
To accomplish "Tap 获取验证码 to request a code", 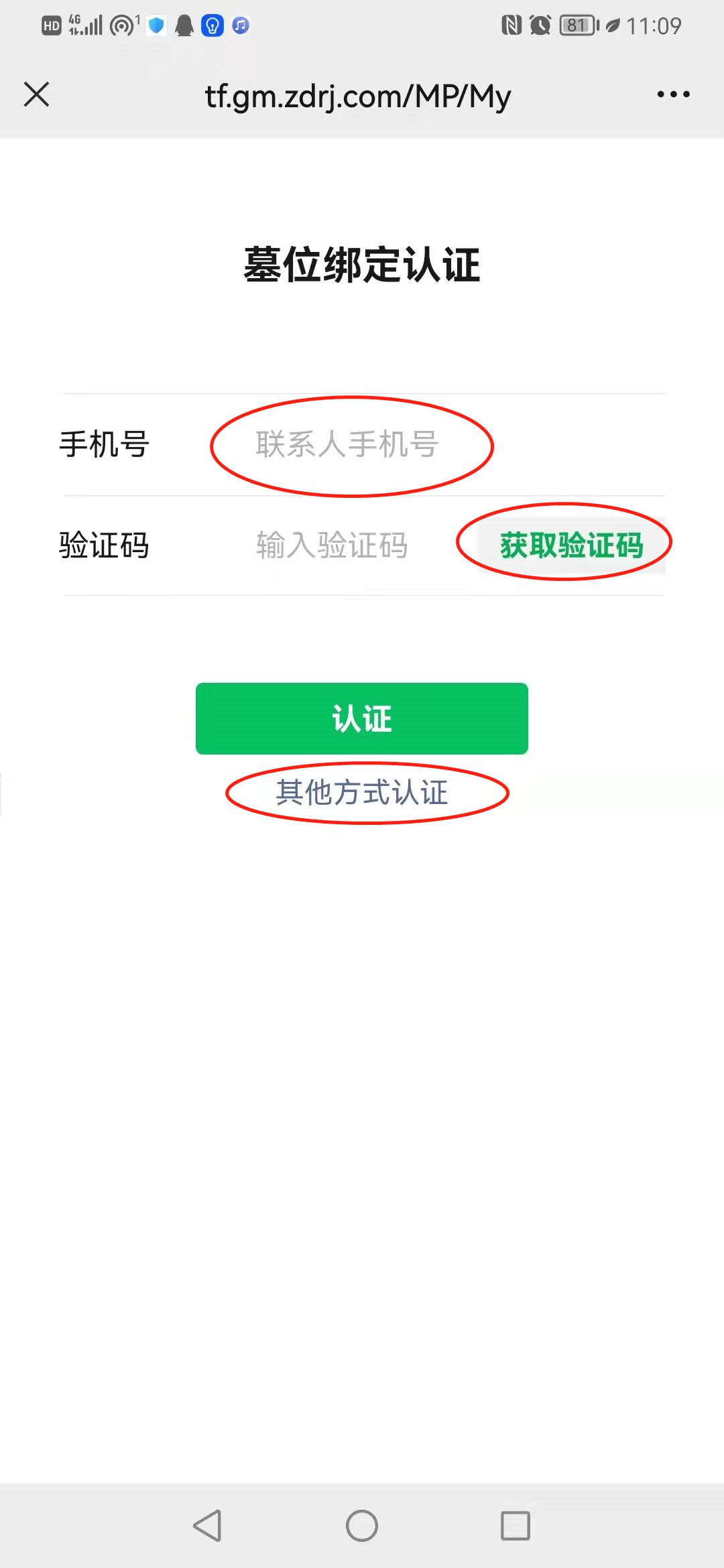I will (x=571, y=545).
